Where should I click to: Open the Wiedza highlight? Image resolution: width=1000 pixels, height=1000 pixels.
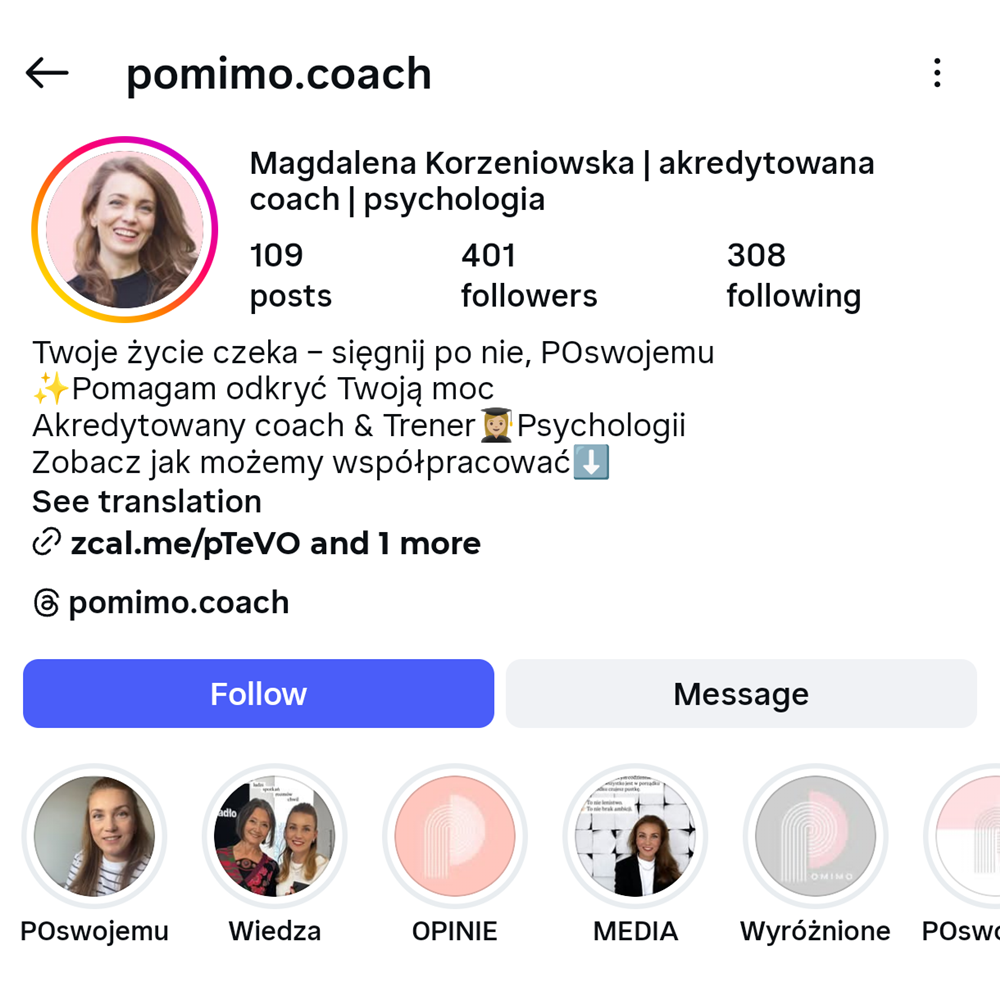(275, 836)
